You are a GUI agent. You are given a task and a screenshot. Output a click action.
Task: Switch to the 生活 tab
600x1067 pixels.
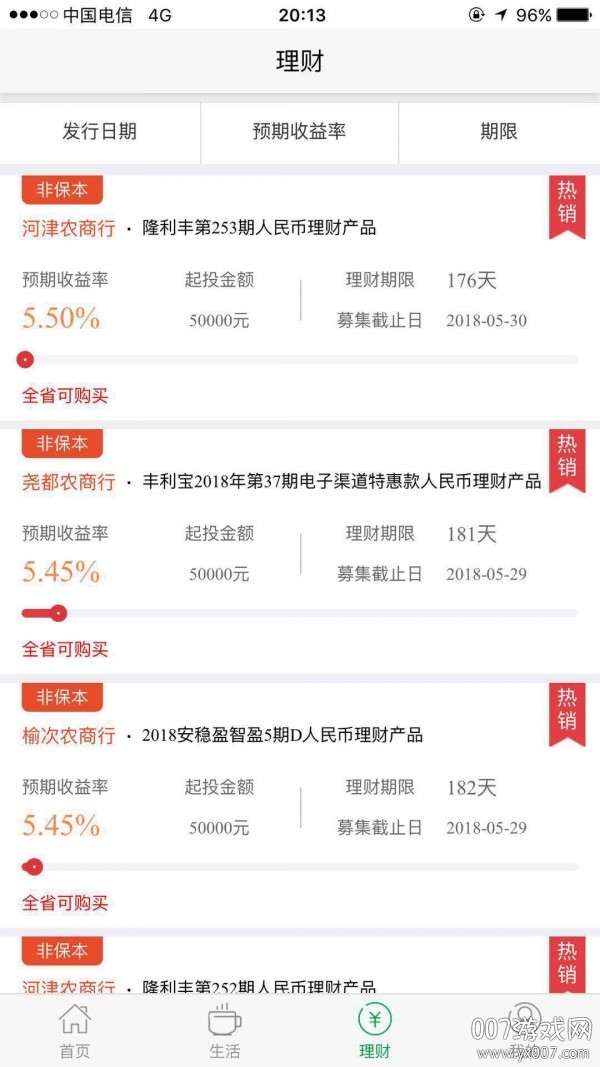click(x=225, y=1032)
